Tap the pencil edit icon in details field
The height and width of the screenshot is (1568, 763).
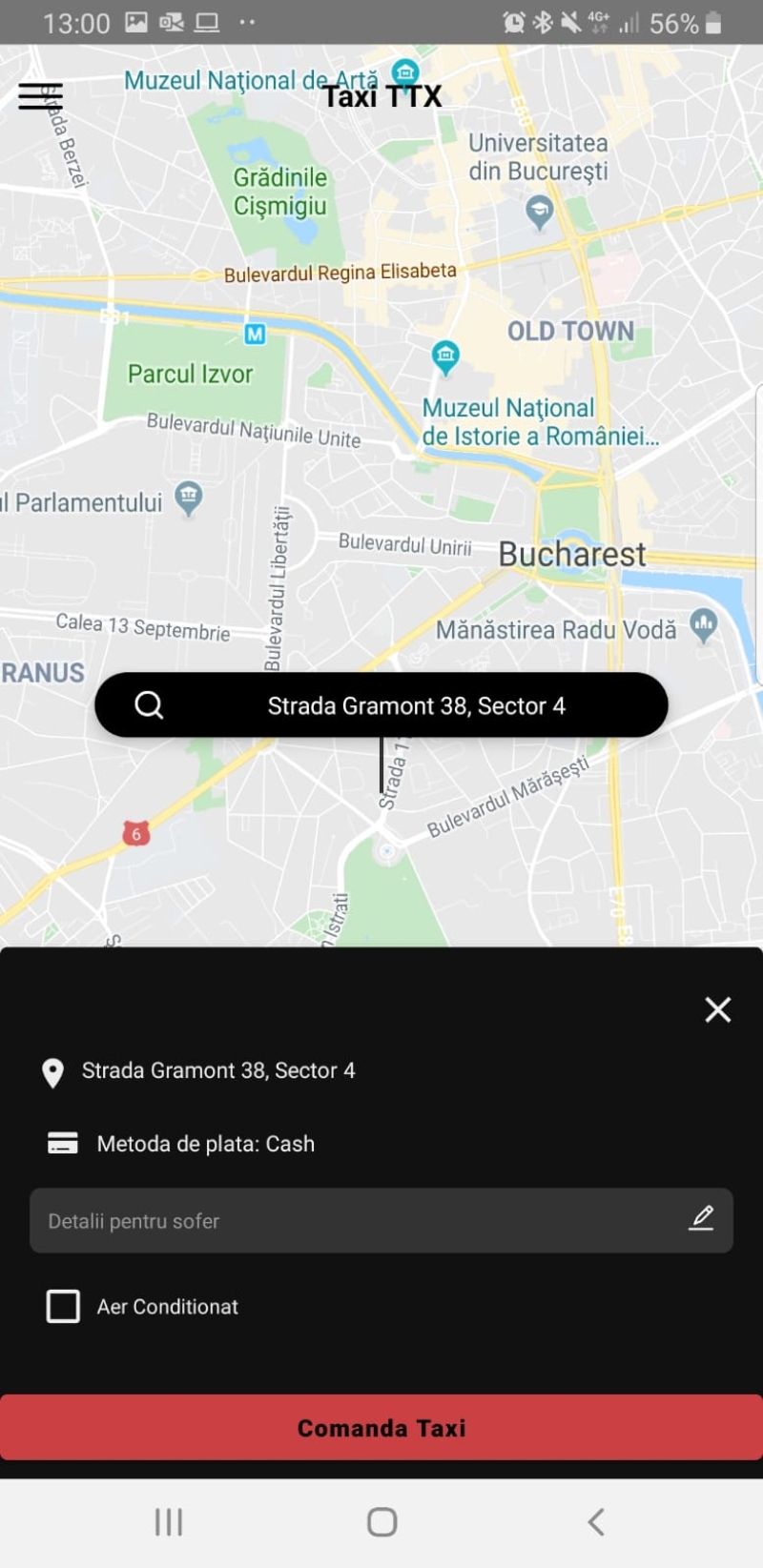pos(702,1217)
